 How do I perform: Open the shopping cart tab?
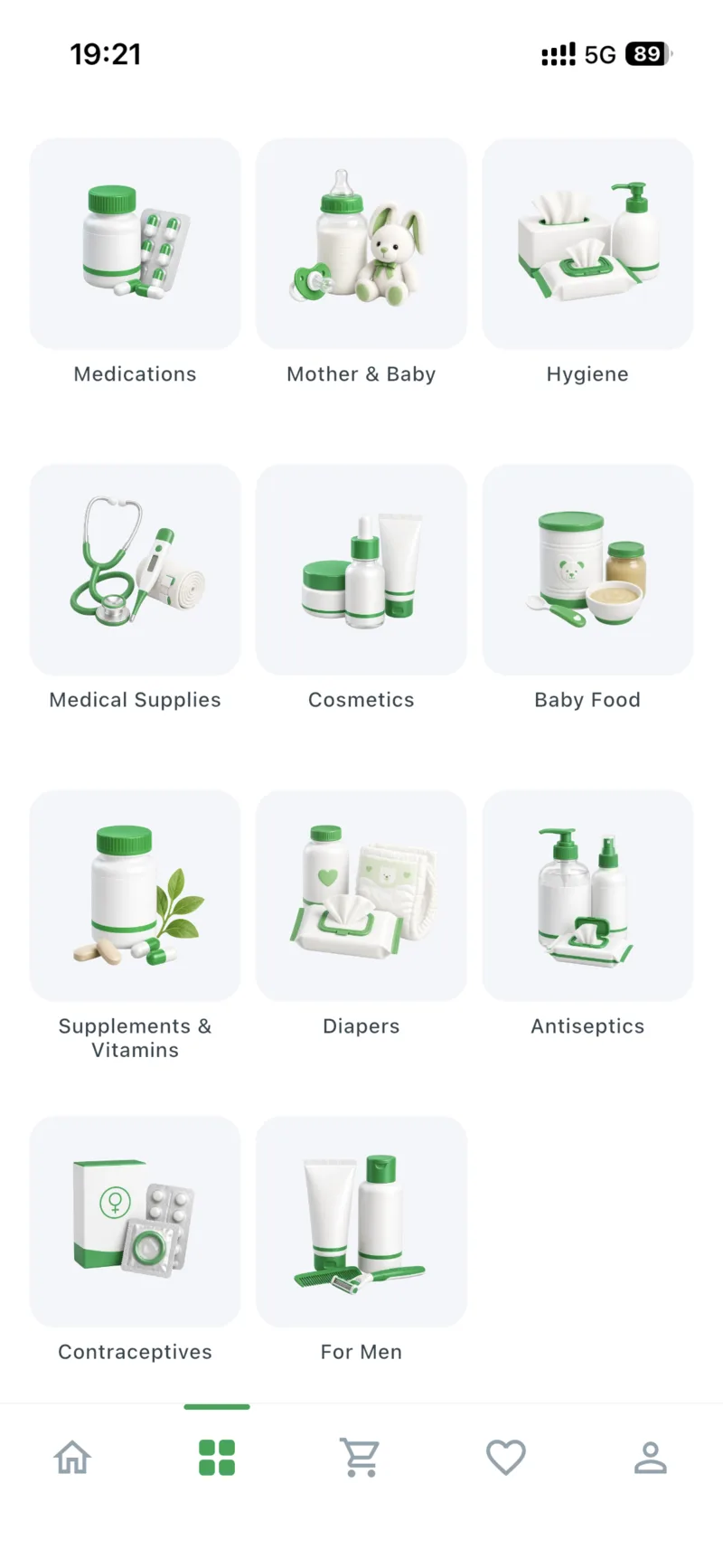click(x=361, y=1457)
